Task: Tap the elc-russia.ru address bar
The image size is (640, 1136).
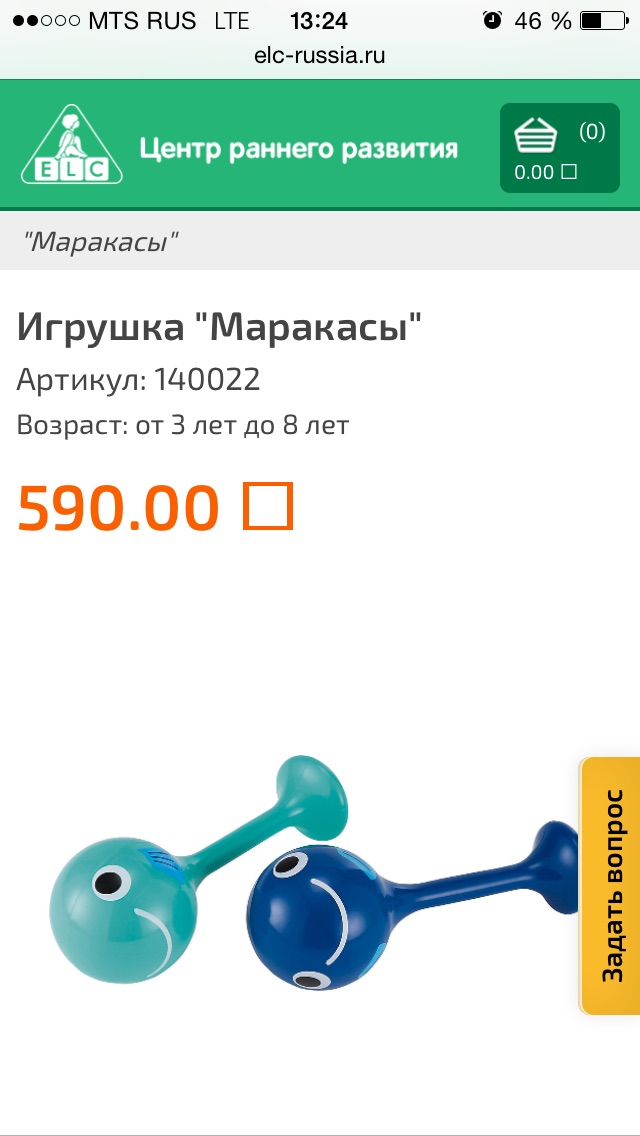Action: click(320, 56)
